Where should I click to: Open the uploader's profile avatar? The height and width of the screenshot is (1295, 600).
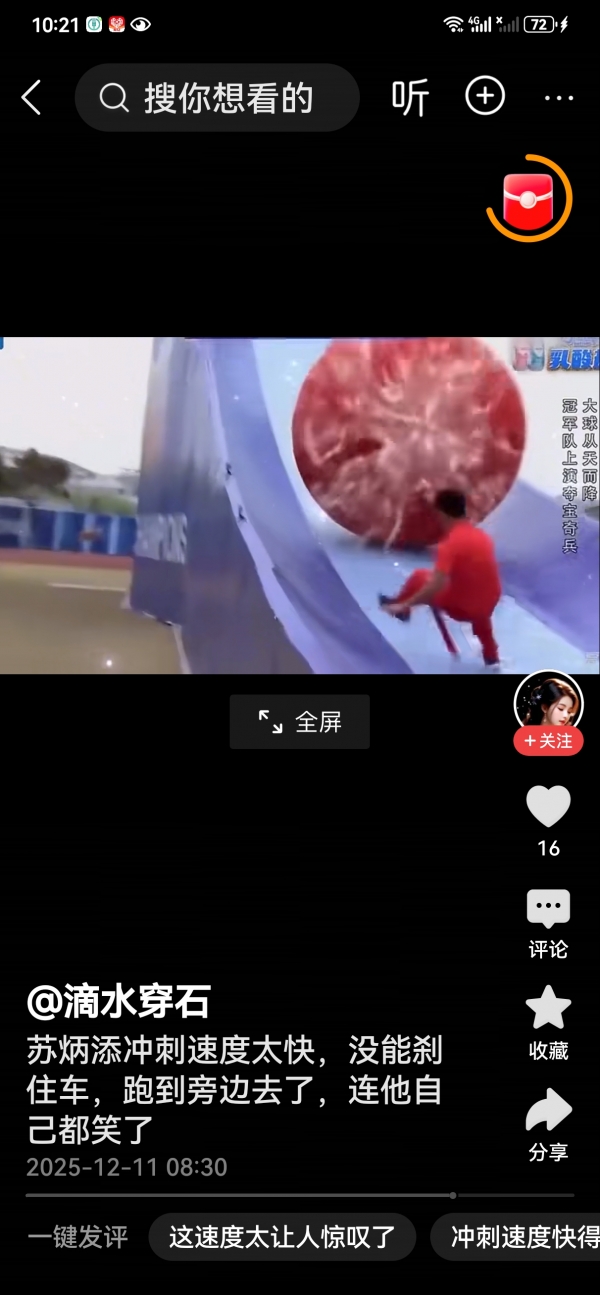tap(548, 703)
